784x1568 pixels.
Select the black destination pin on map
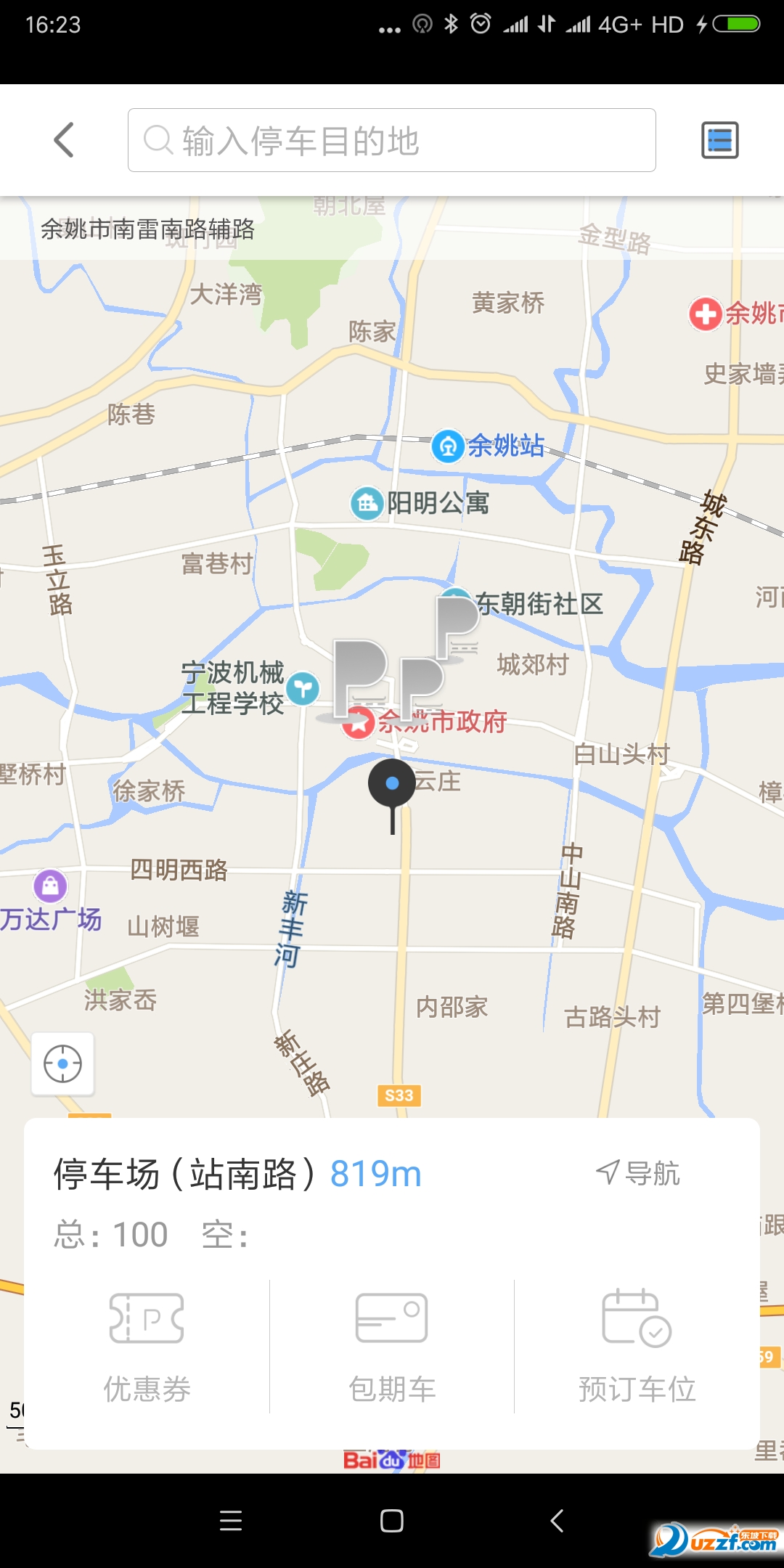pos(392,784)
